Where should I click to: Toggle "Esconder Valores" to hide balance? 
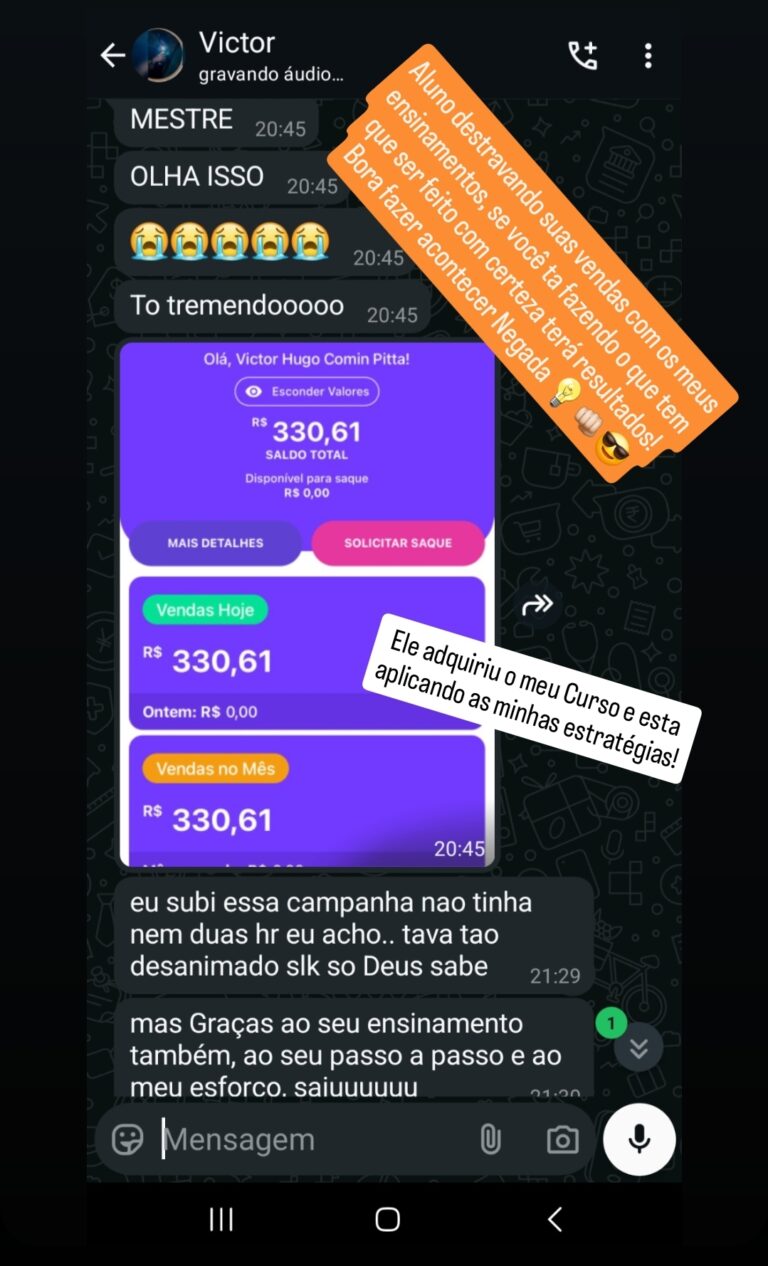click(307, 392)
